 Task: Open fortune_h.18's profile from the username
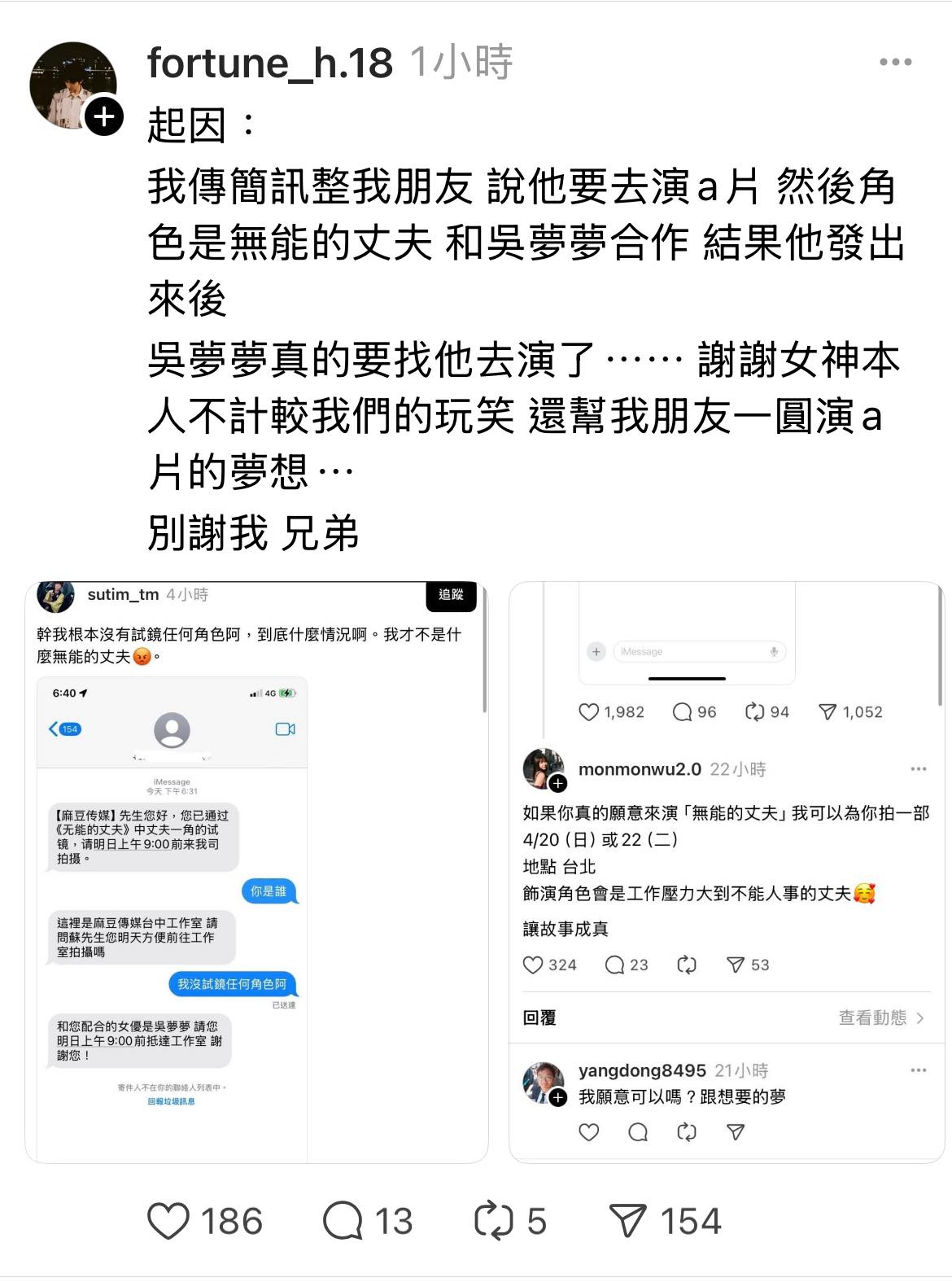[269, 63]
